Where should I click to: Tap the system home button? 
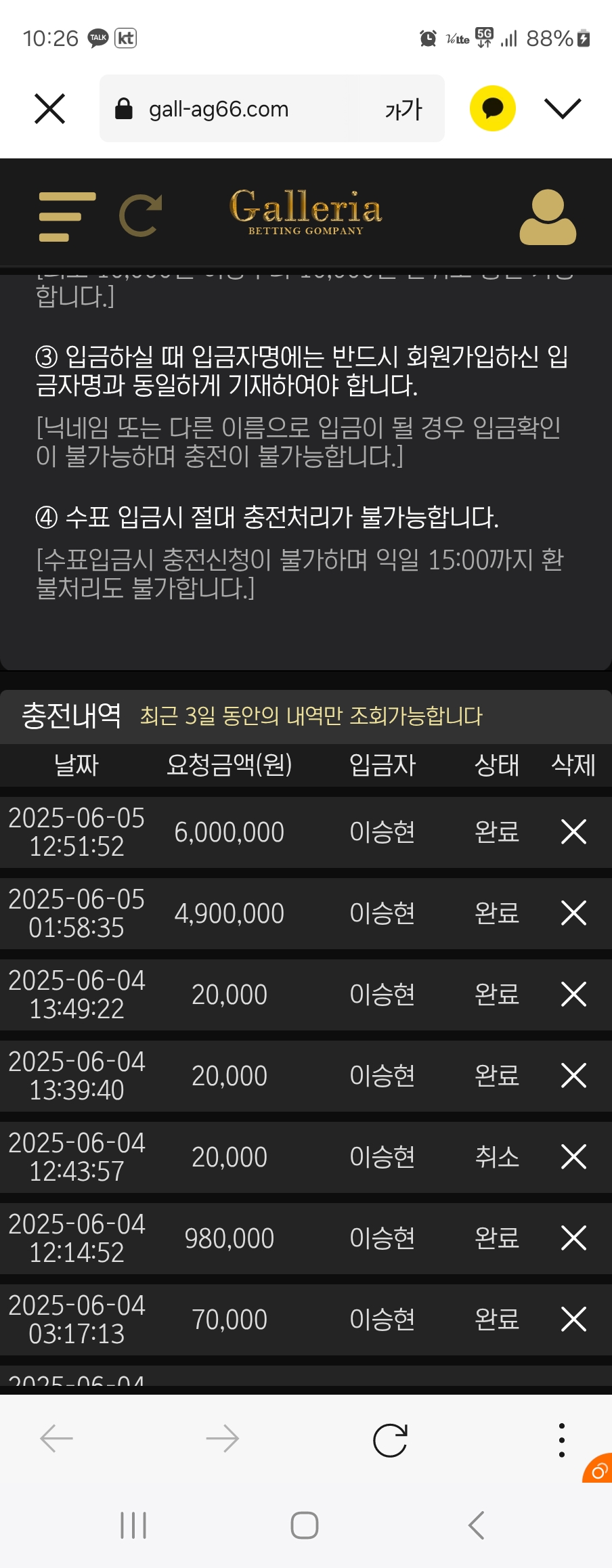(x=305, y=1525)
